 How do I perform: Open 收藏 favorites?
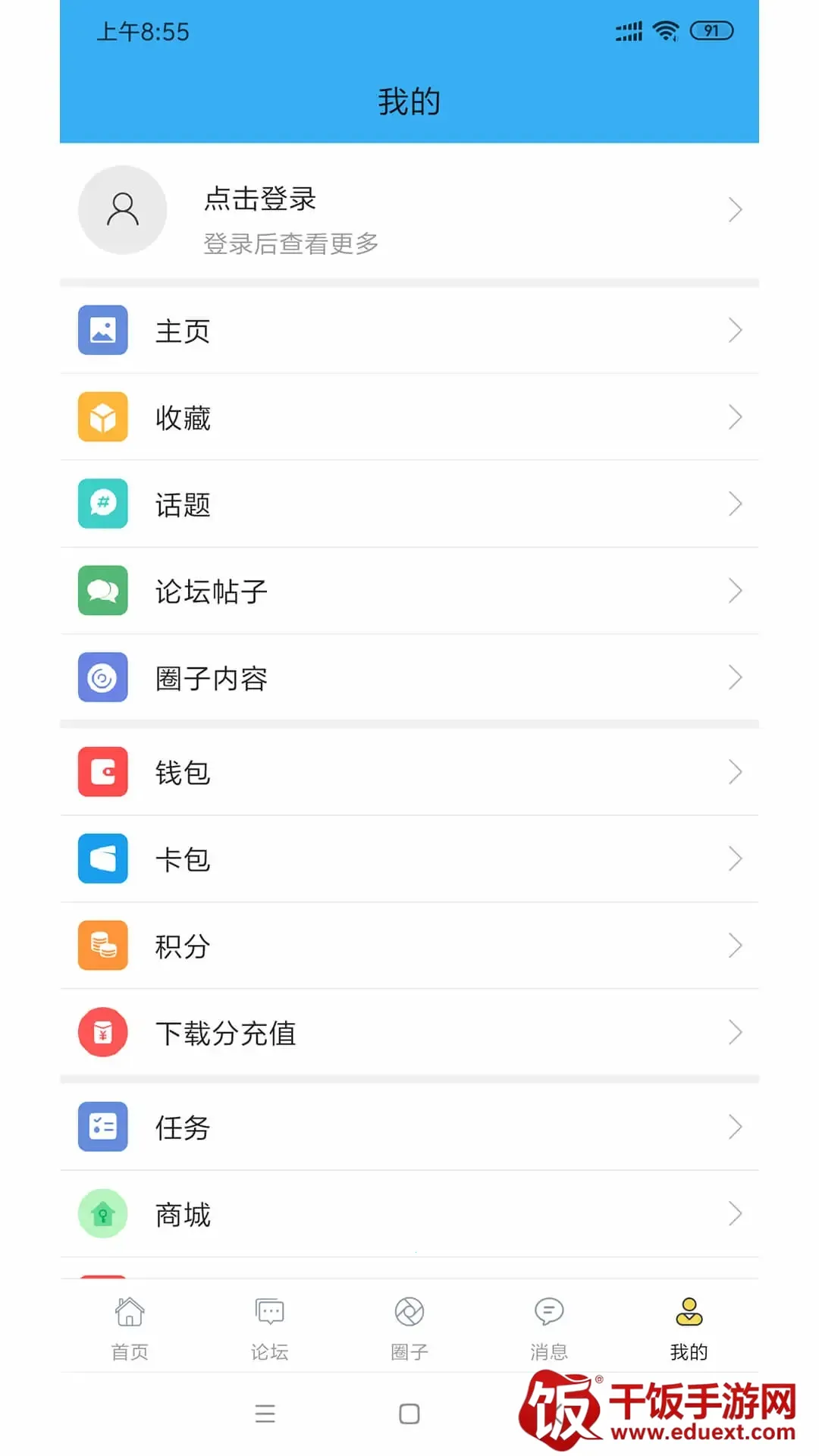(x=409, y=417)
